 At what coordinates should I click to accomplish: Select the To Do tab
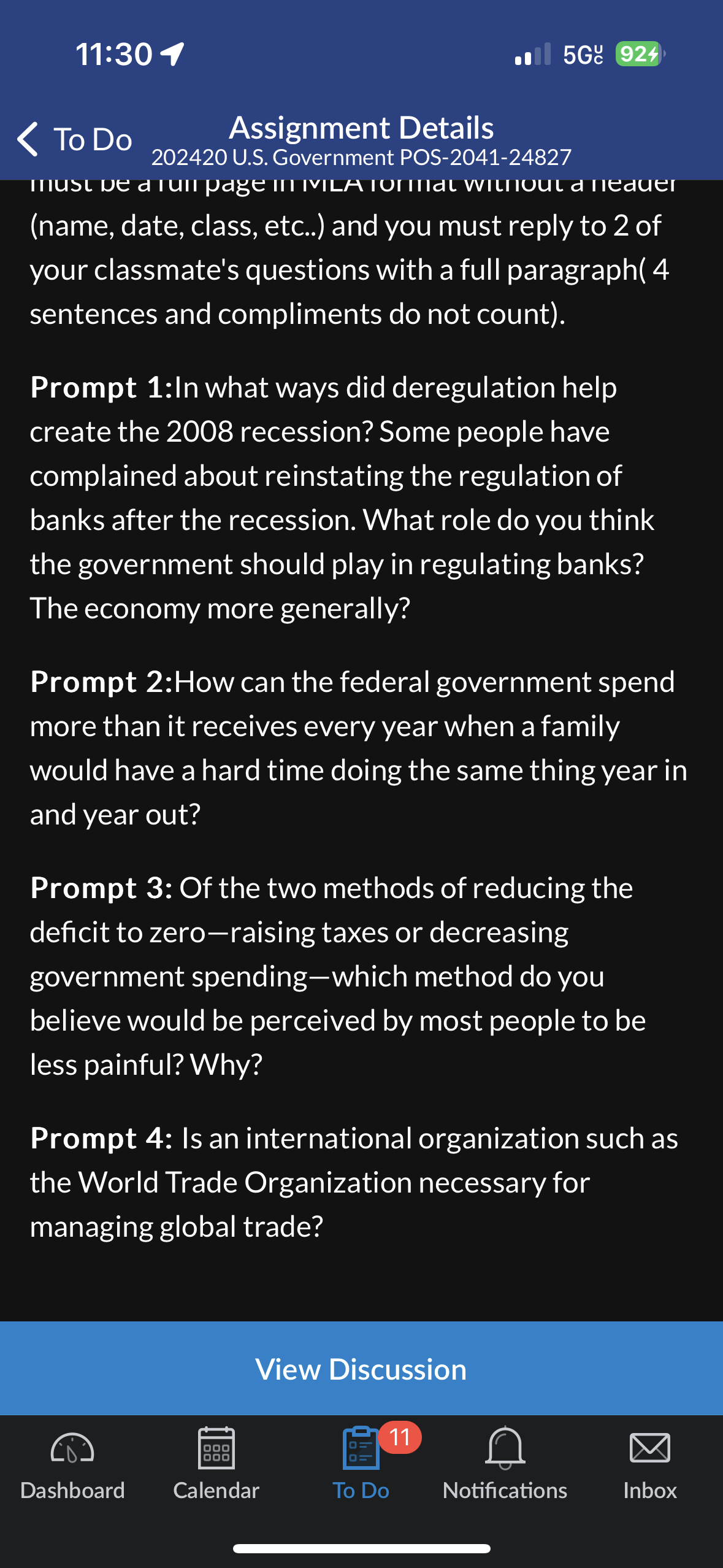tap(361, 1464)
